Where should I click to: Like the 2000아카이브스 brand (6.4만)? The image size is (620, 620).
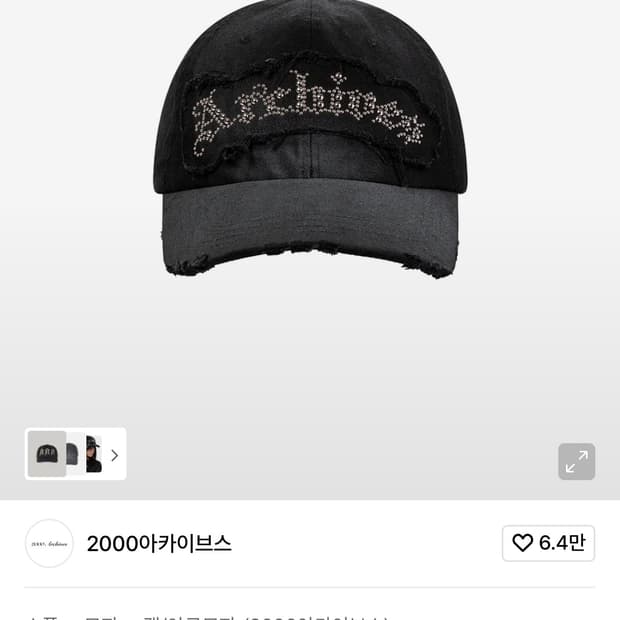[548, 543]
